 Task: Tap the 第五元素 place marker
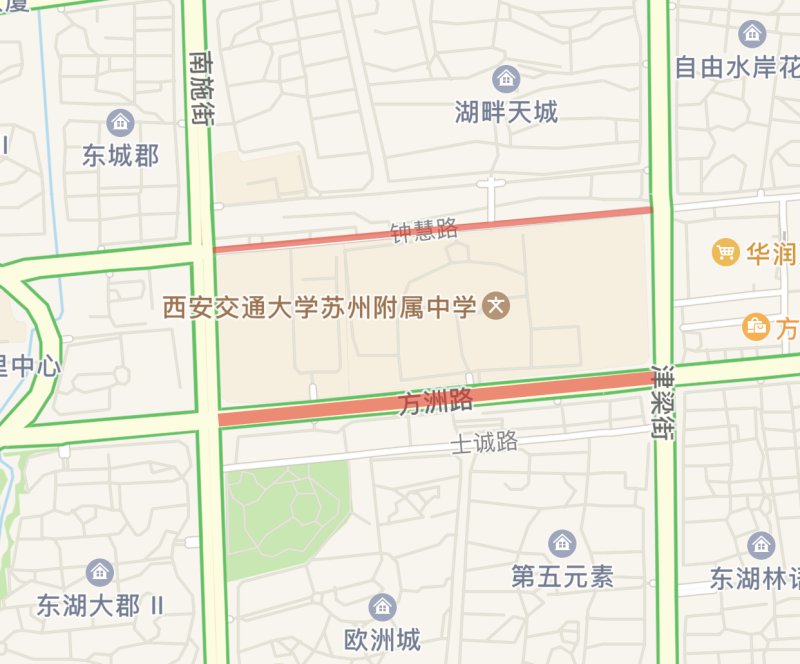point(562,544)
